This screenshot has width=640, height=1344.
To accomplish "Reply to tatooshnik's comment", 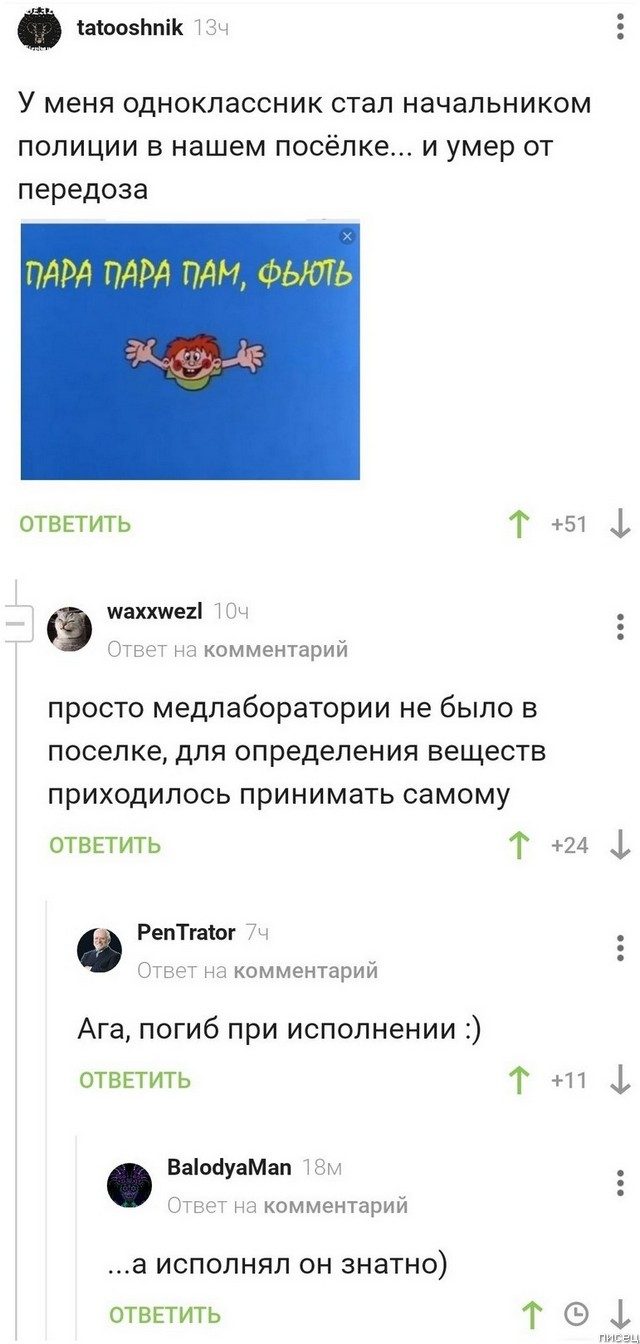I will (x=76, y=523).
